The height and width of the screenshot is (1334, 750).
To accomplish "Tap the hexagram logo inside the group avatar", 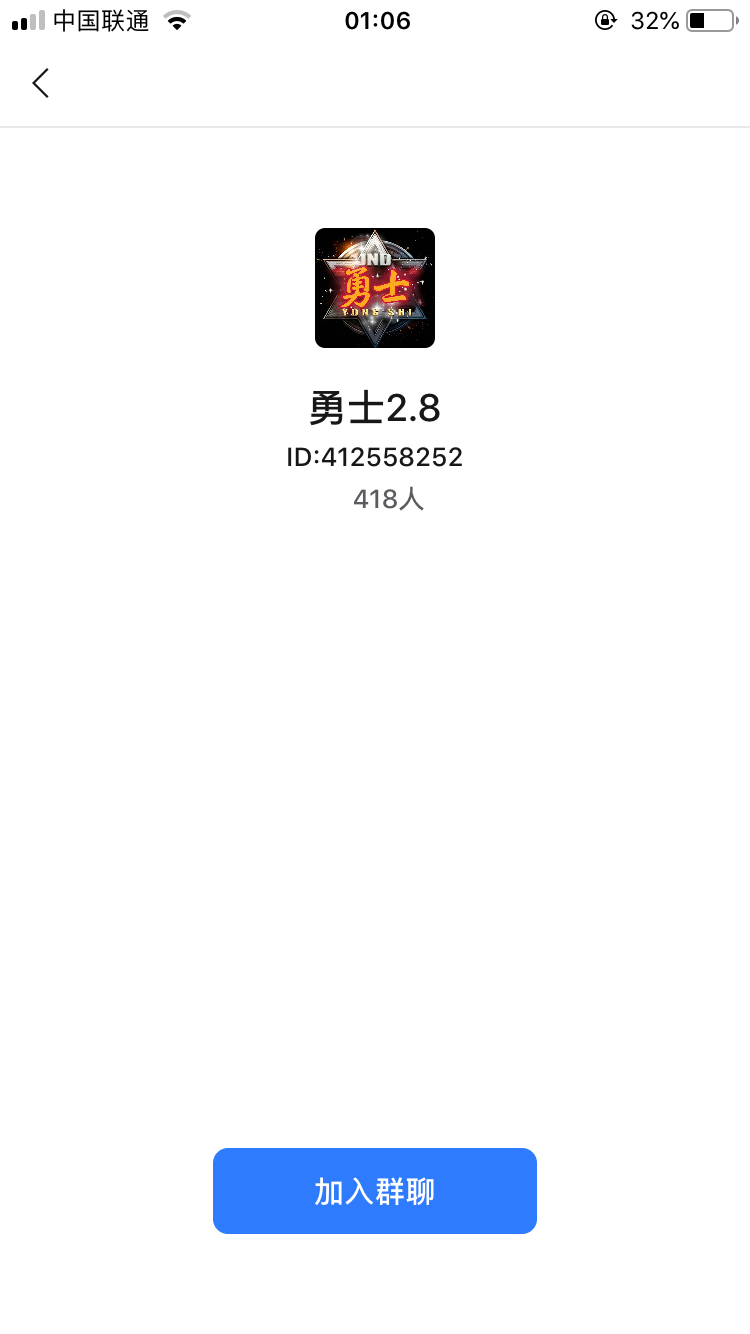I will [x=374, y=285].
